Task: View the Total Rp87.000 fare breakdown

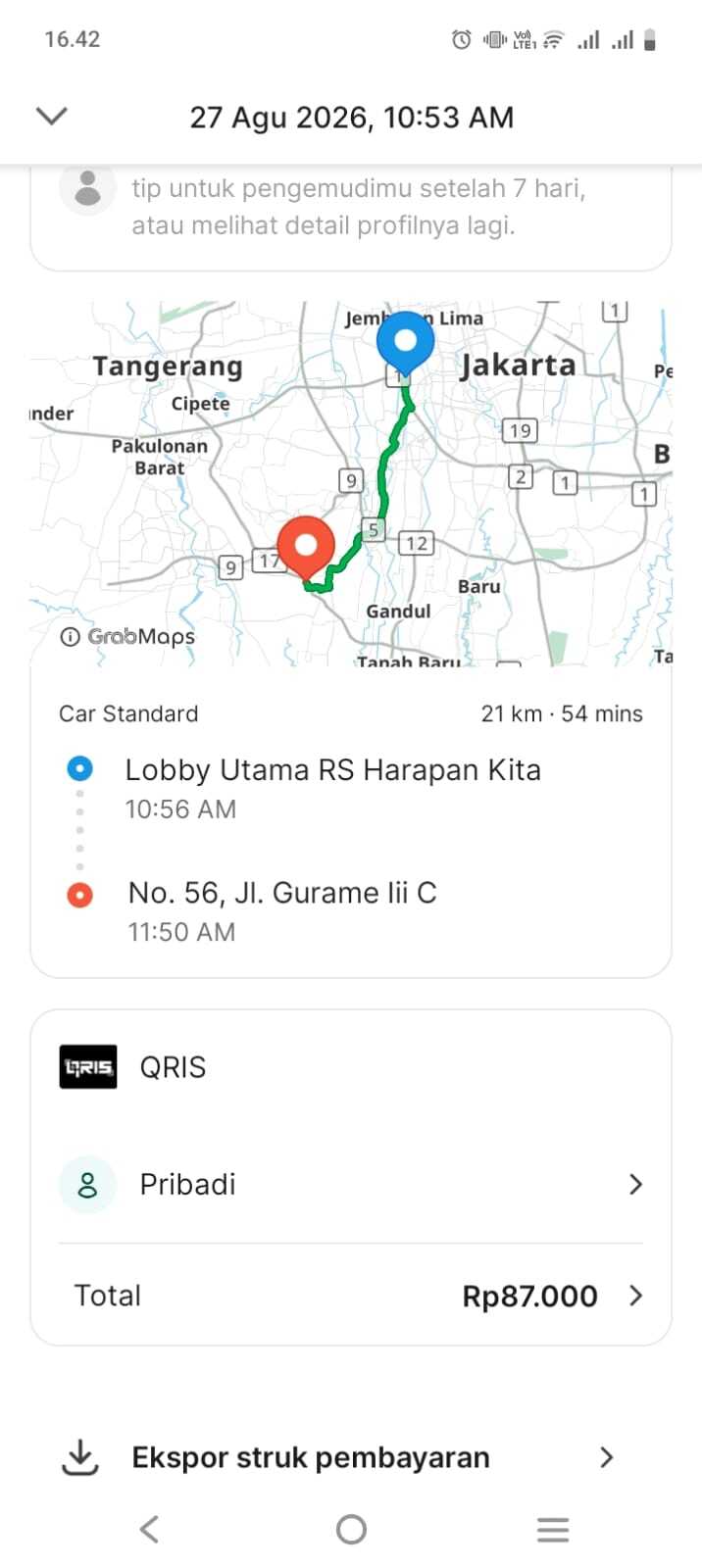Action: [351, 1296]
